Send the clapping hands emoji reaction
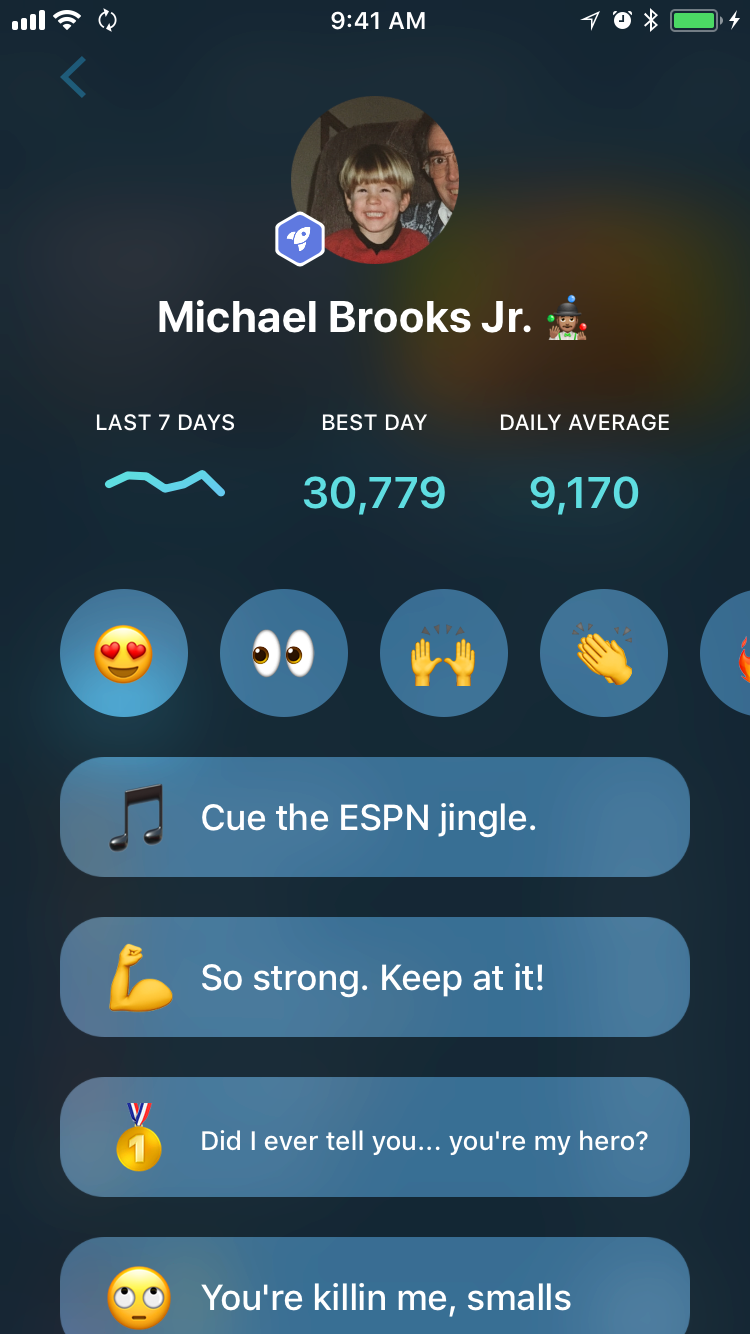The width and height of the screenshot is (750, 1334). (604, 653)
